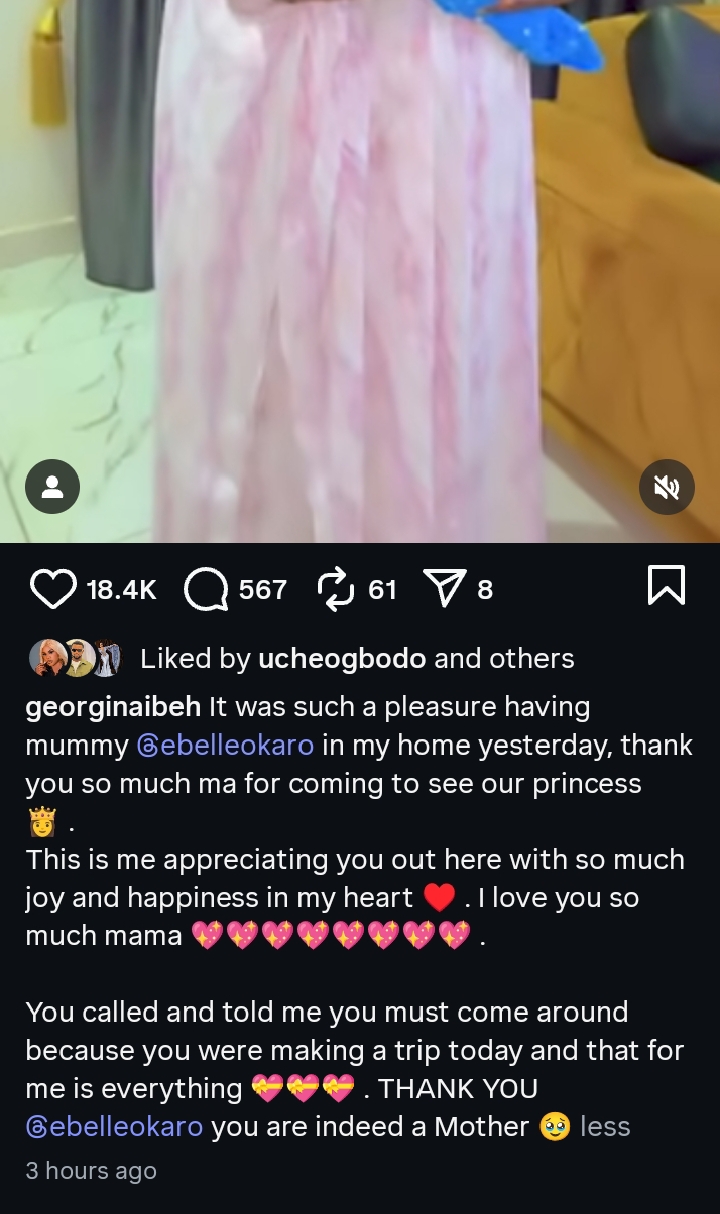Like georginaibeh's post
This screenshot has width=720, height=1214.
[53, 589]
